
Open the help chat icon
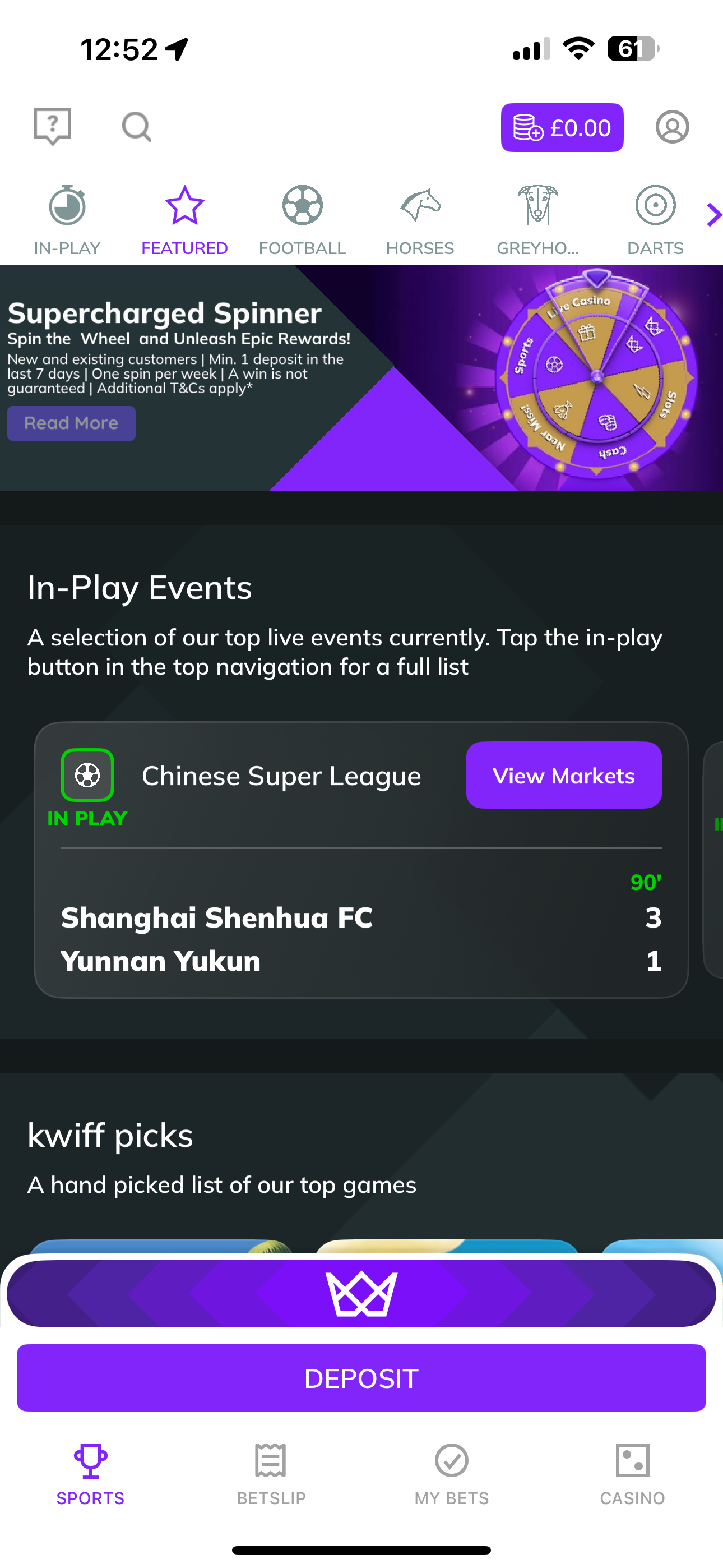pos(52,126)
